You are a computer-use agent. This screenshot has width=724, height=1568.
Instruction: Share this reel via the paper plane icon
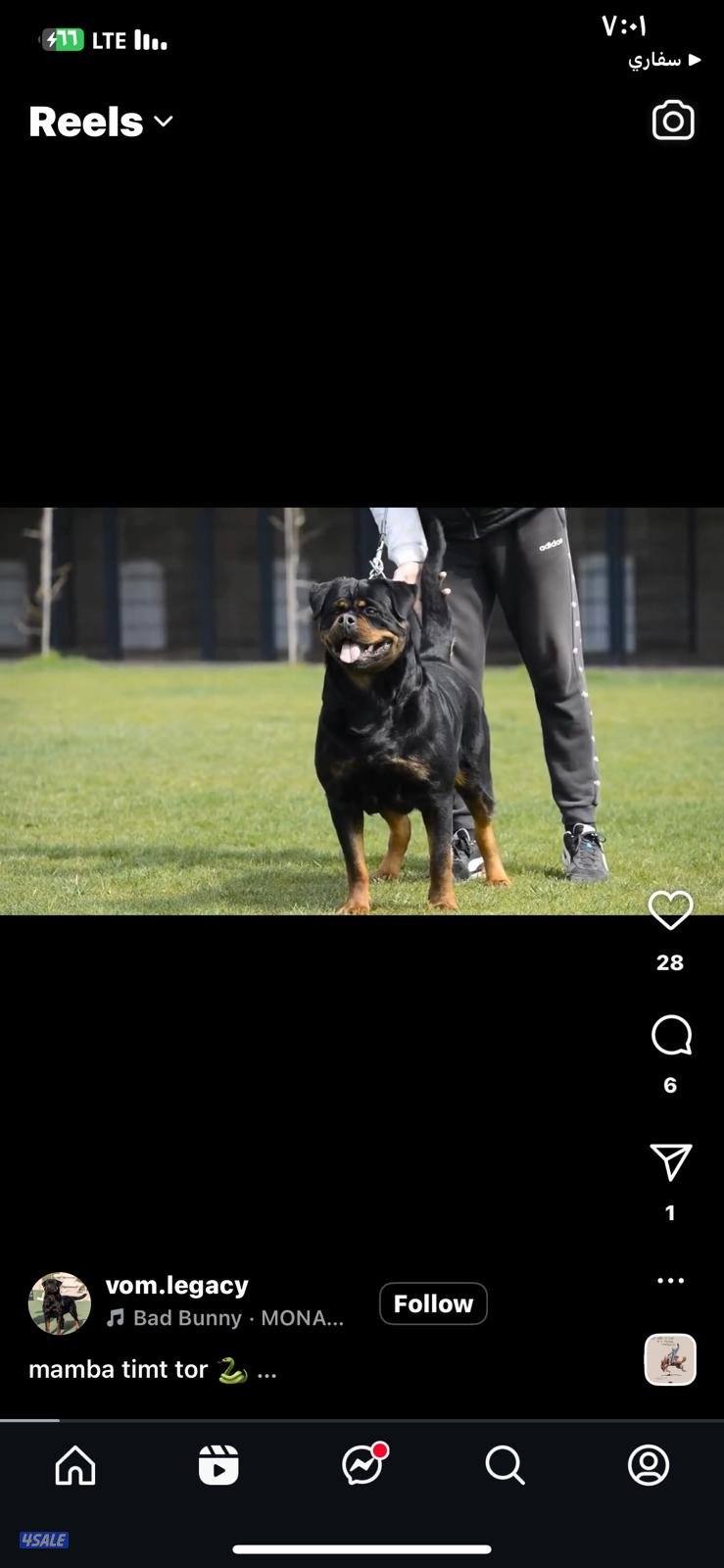coord(671,1162)
